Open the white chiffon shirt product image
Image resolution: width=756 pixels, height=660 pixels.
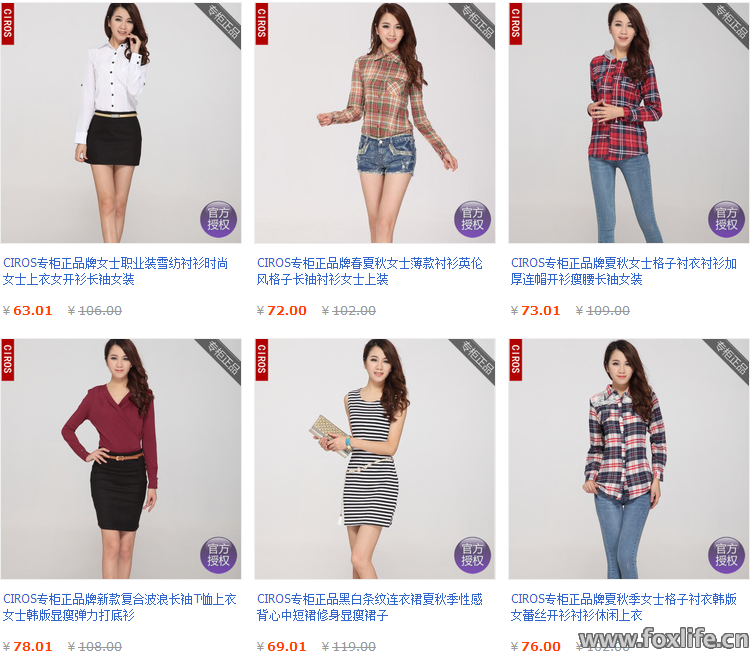coord(120,120)
